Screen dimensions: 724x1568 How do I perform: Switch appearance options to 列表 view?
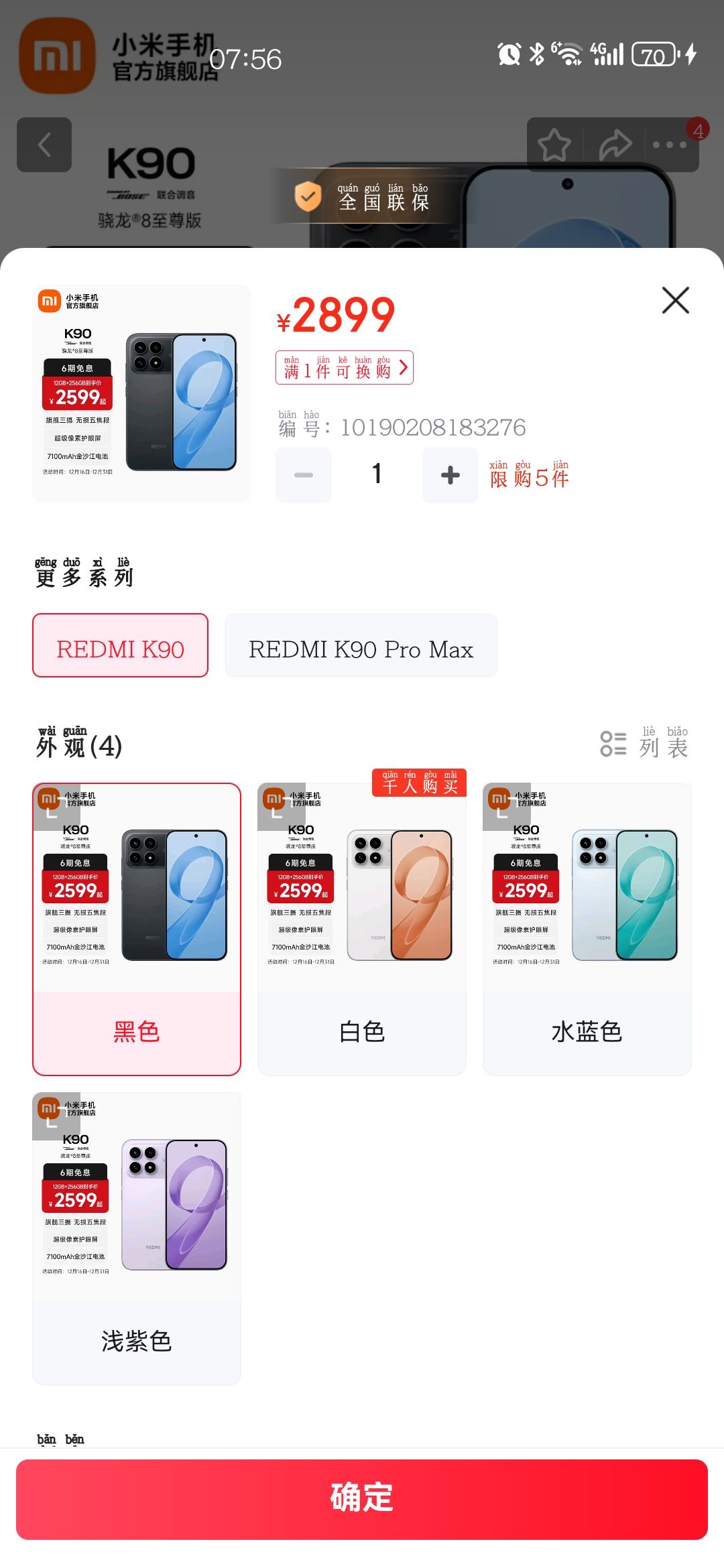(x=644, y=744)
